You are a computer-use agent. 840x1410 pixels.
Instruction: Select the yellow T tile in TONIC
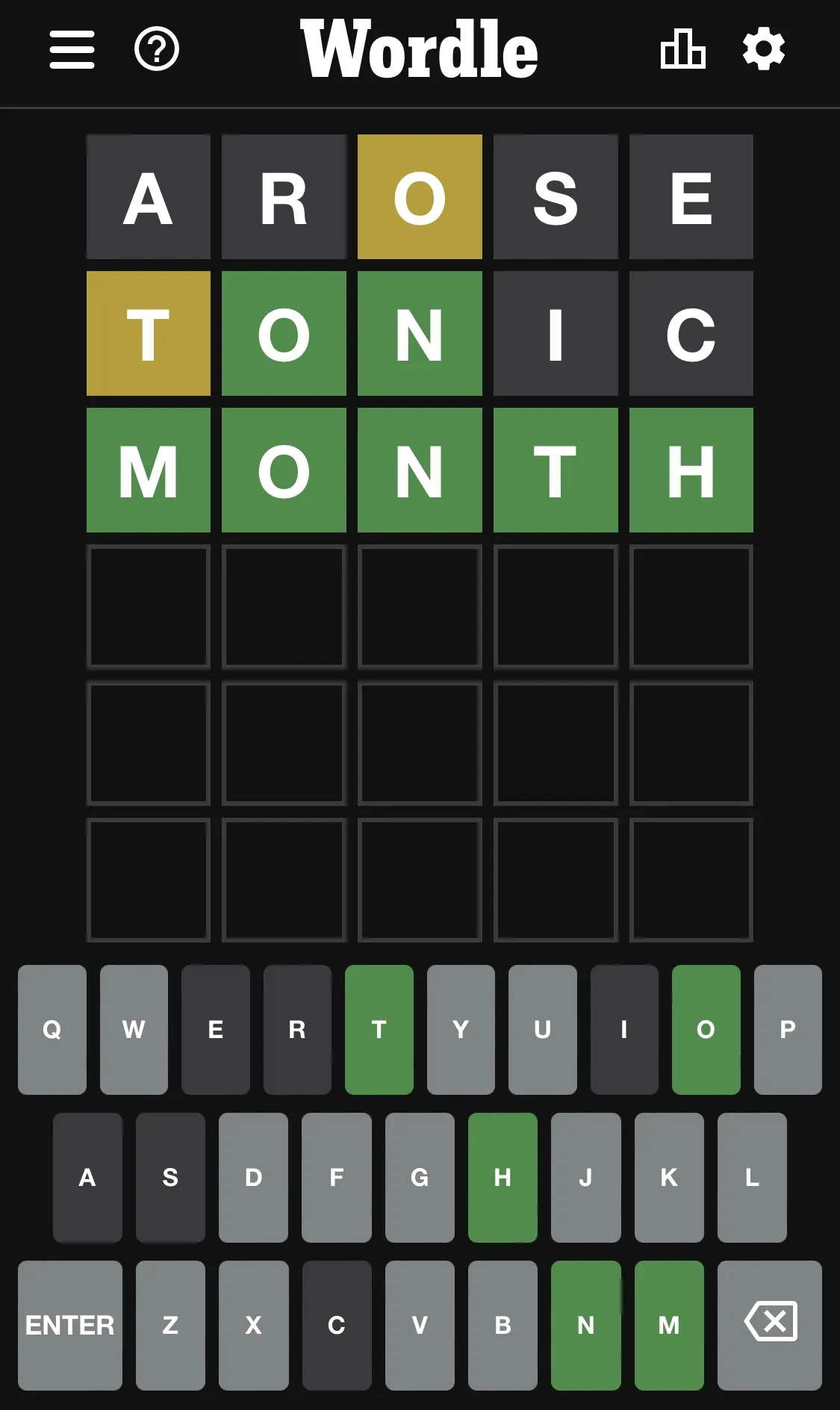pyautogui.click(x=149, y=333)
